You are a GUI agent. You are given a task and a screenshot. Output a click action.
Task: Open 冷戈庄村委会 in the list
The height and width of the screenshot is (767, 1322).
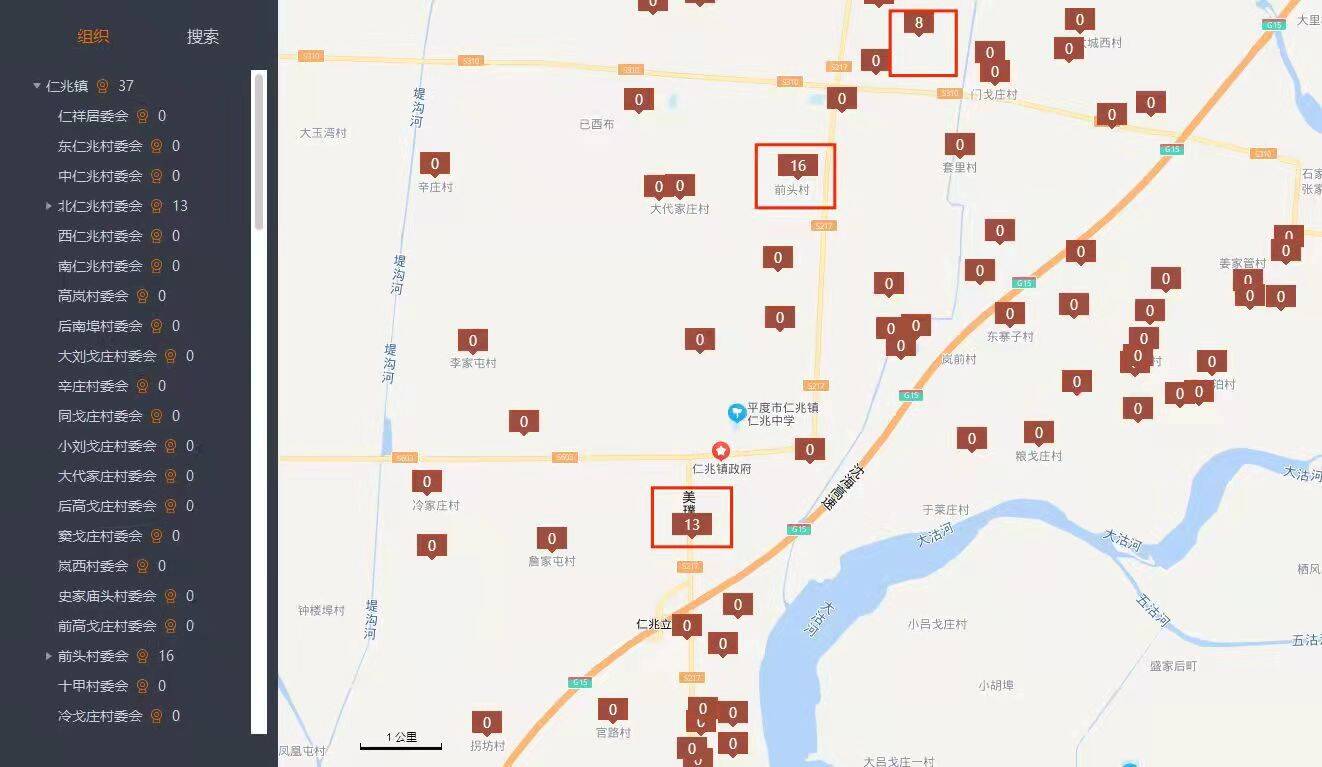click(100, 716)
